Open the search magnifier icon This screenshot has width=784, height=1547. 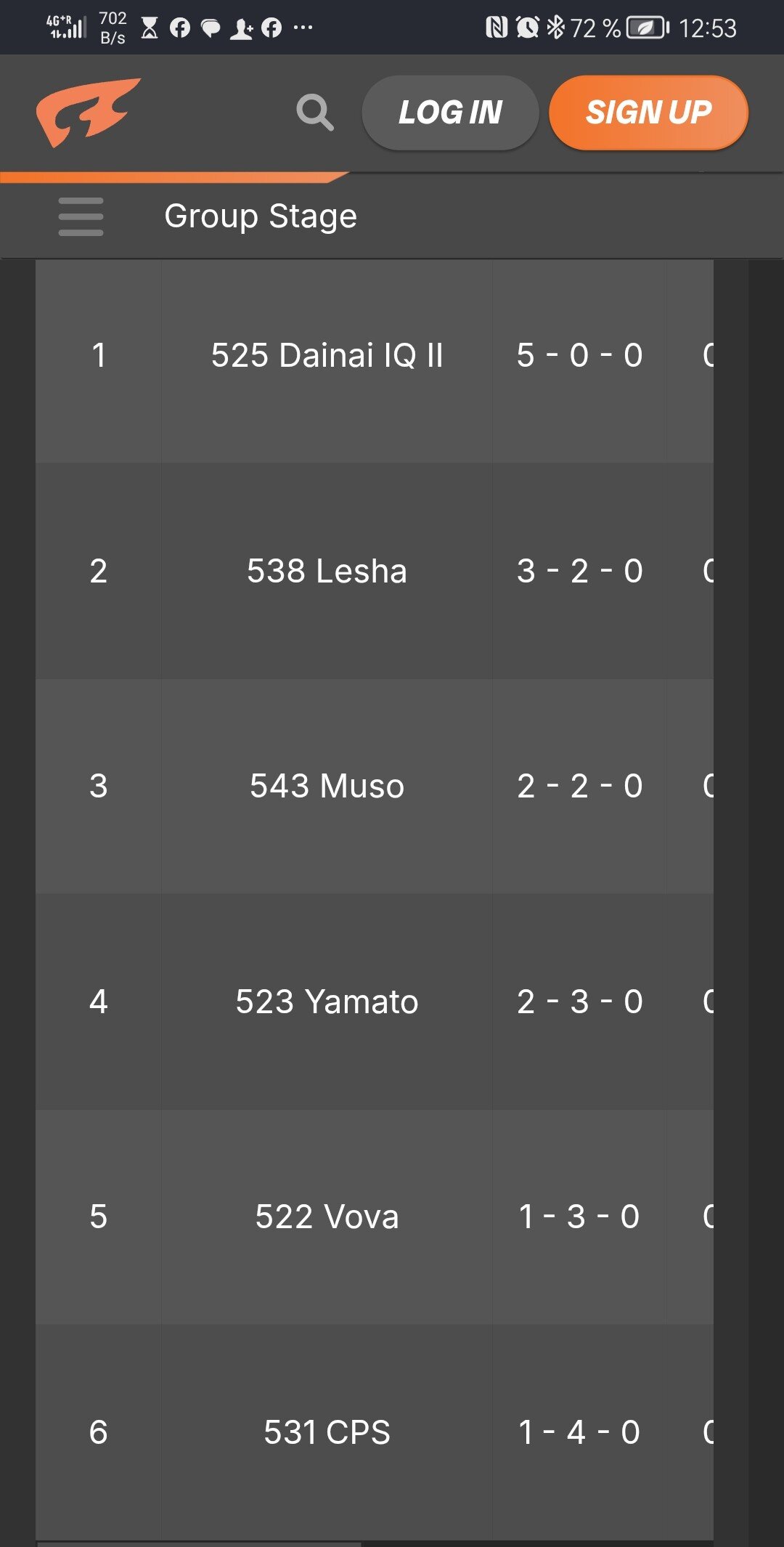tap(315, 113)
